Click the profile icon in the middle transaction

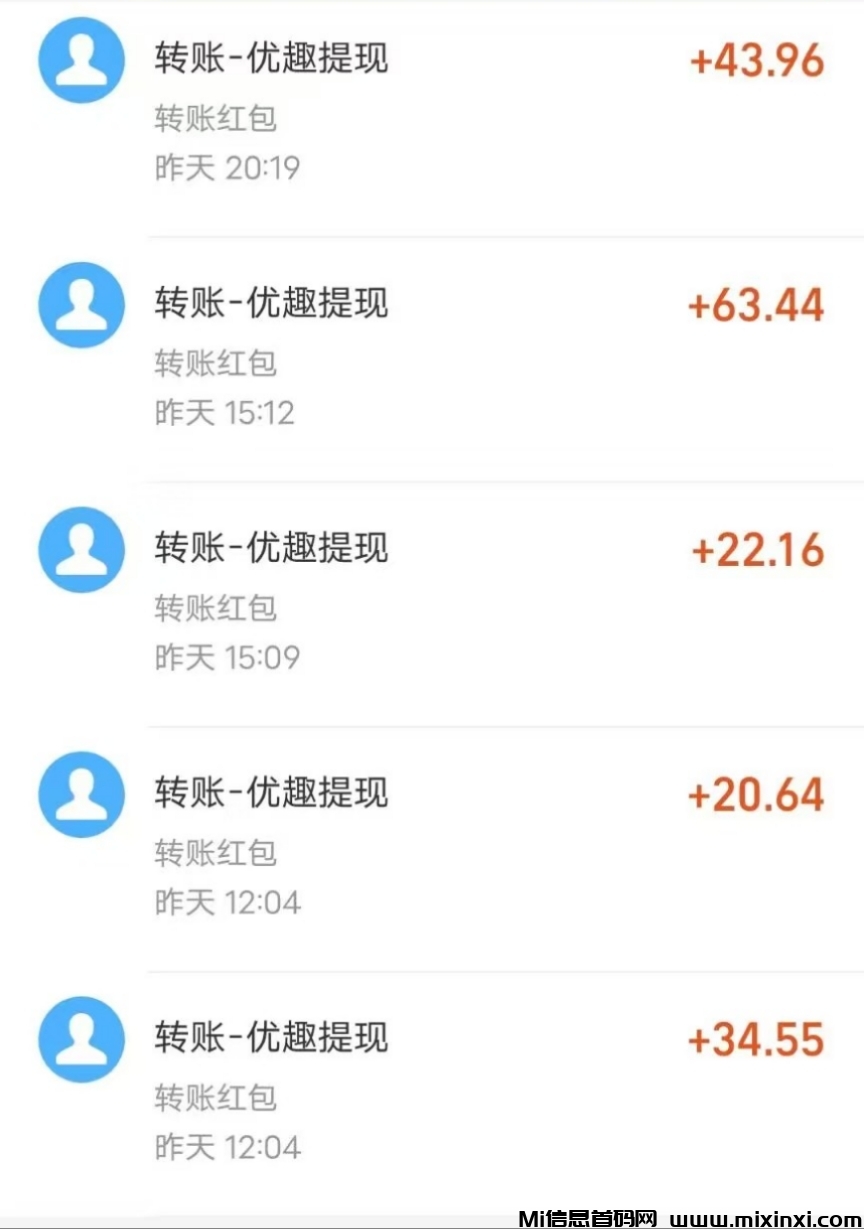pos(80,549)
